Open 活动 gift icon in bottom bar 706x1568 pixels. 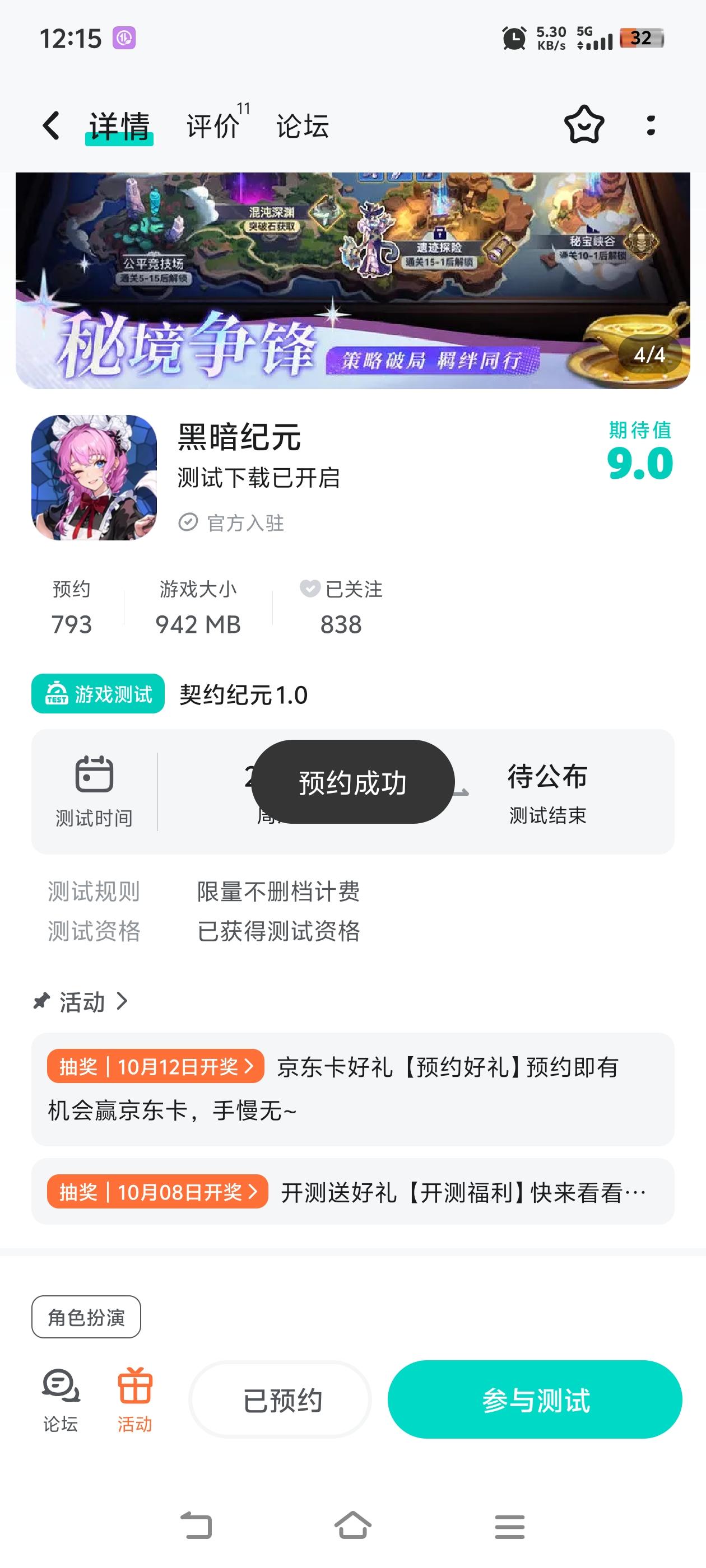click(x=134, y=1400)
